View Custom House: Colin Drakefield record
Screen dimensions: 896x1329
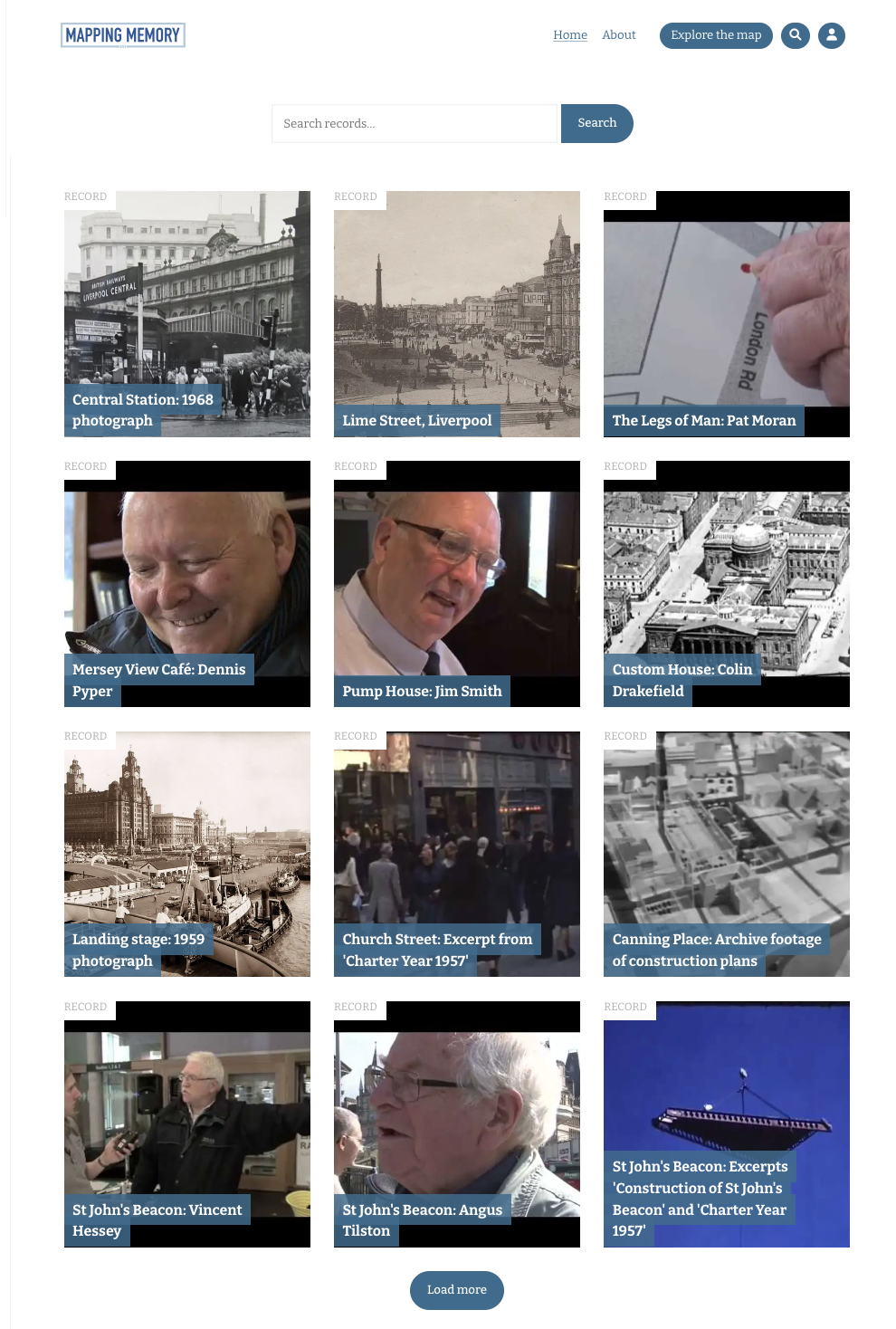tap(726, 584)
